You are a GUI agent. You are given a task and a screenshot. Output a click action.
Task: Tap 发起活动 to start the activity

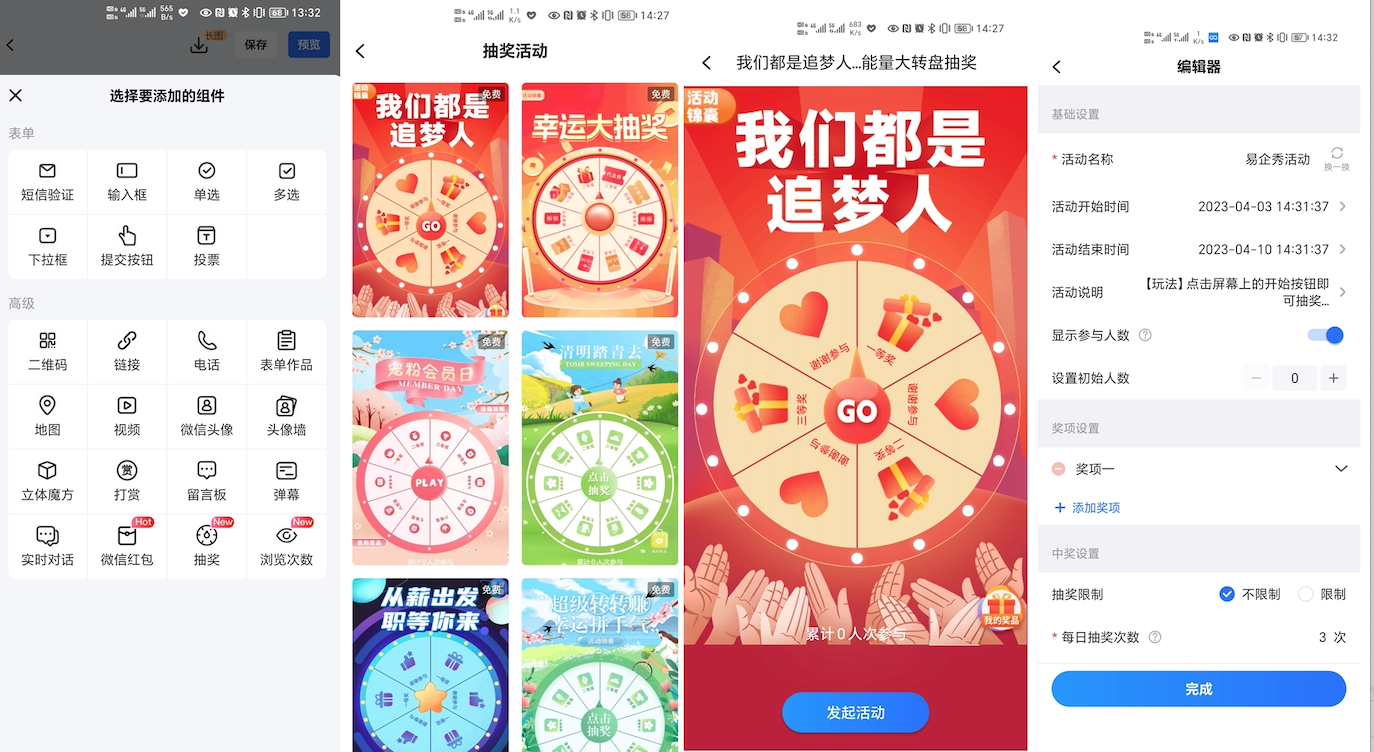(855, 713)
